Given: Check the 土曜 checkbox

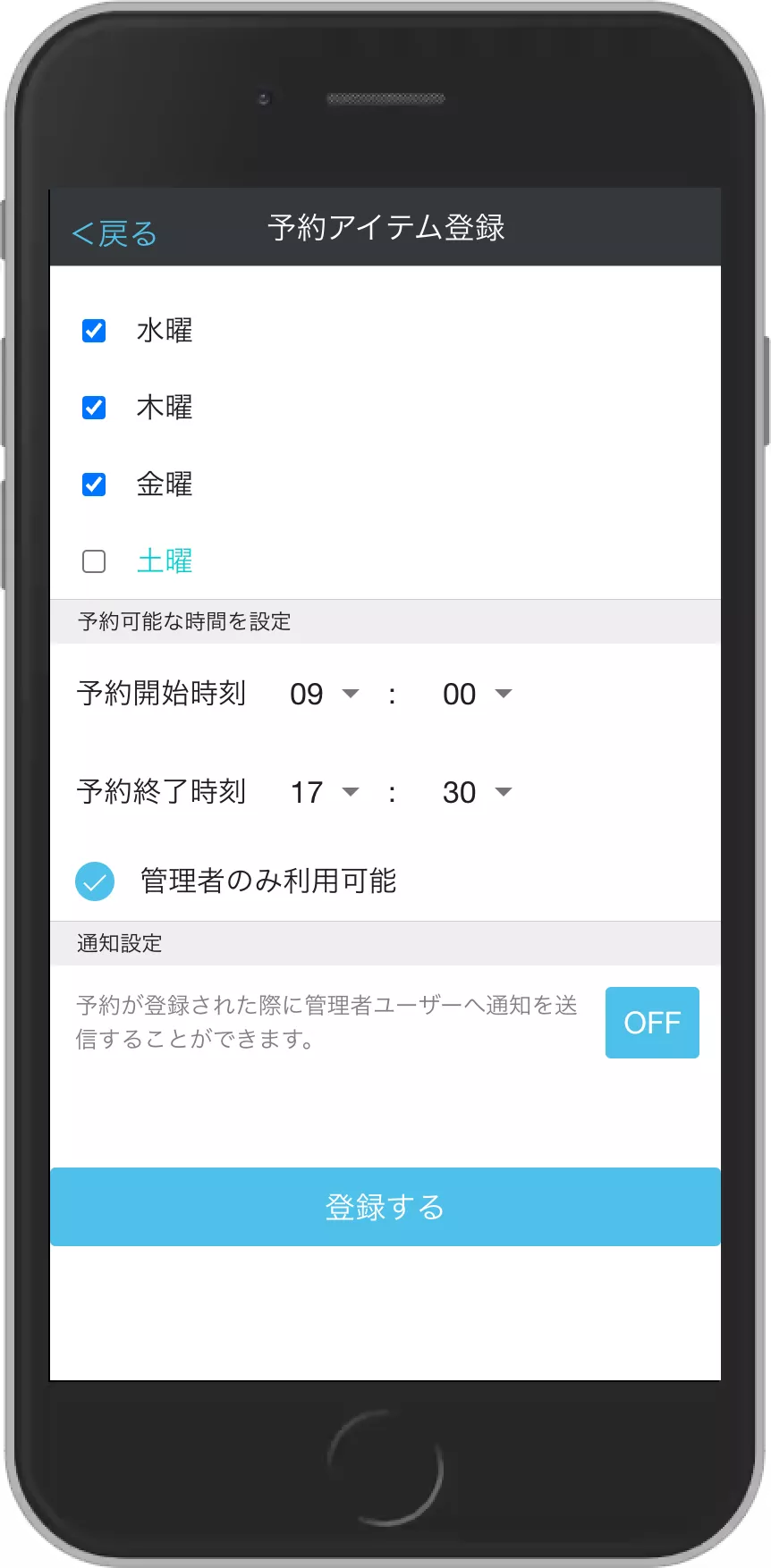Looking at the screenshot, I should coord(94,561).
